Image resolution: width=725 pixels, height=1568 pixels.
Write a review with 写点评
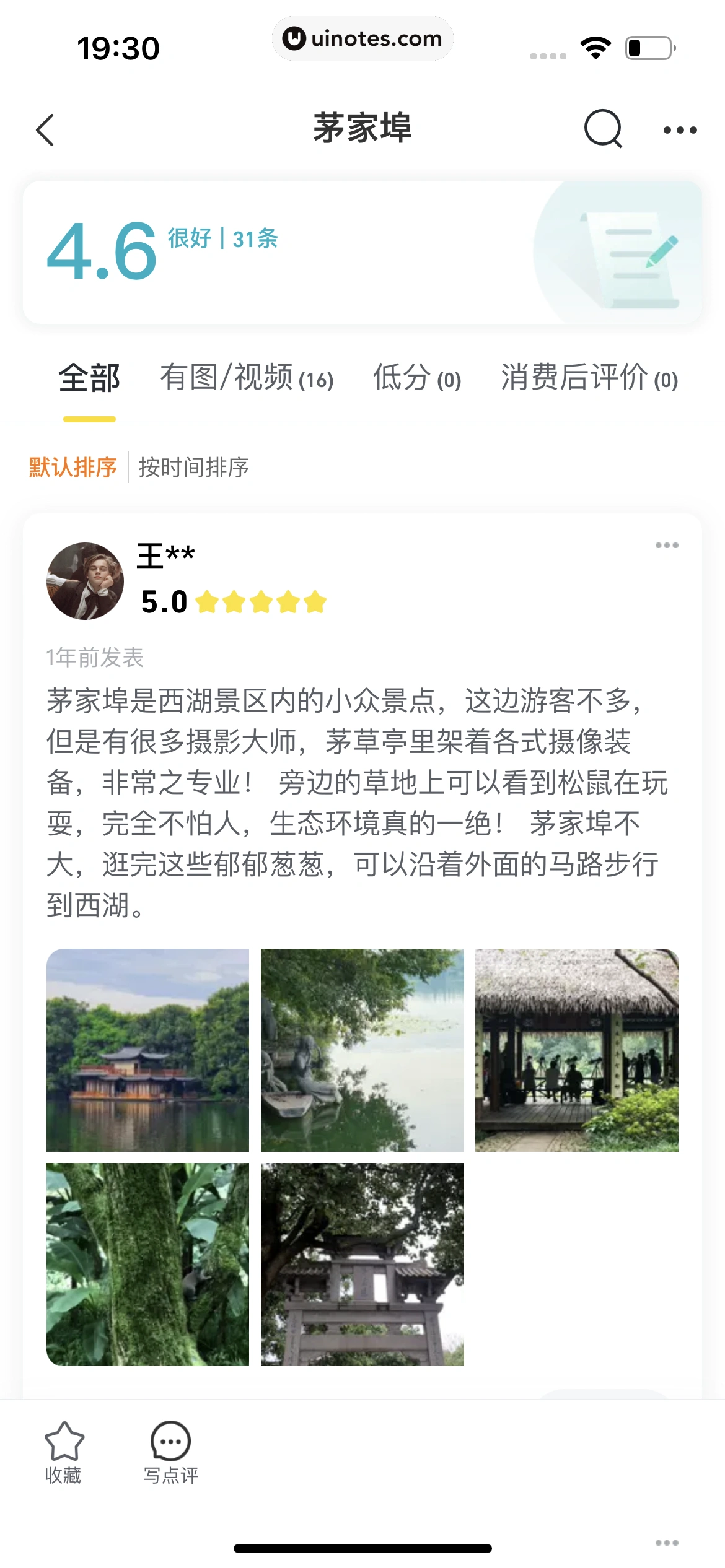pyautogui.click(x=170, y=1452)
